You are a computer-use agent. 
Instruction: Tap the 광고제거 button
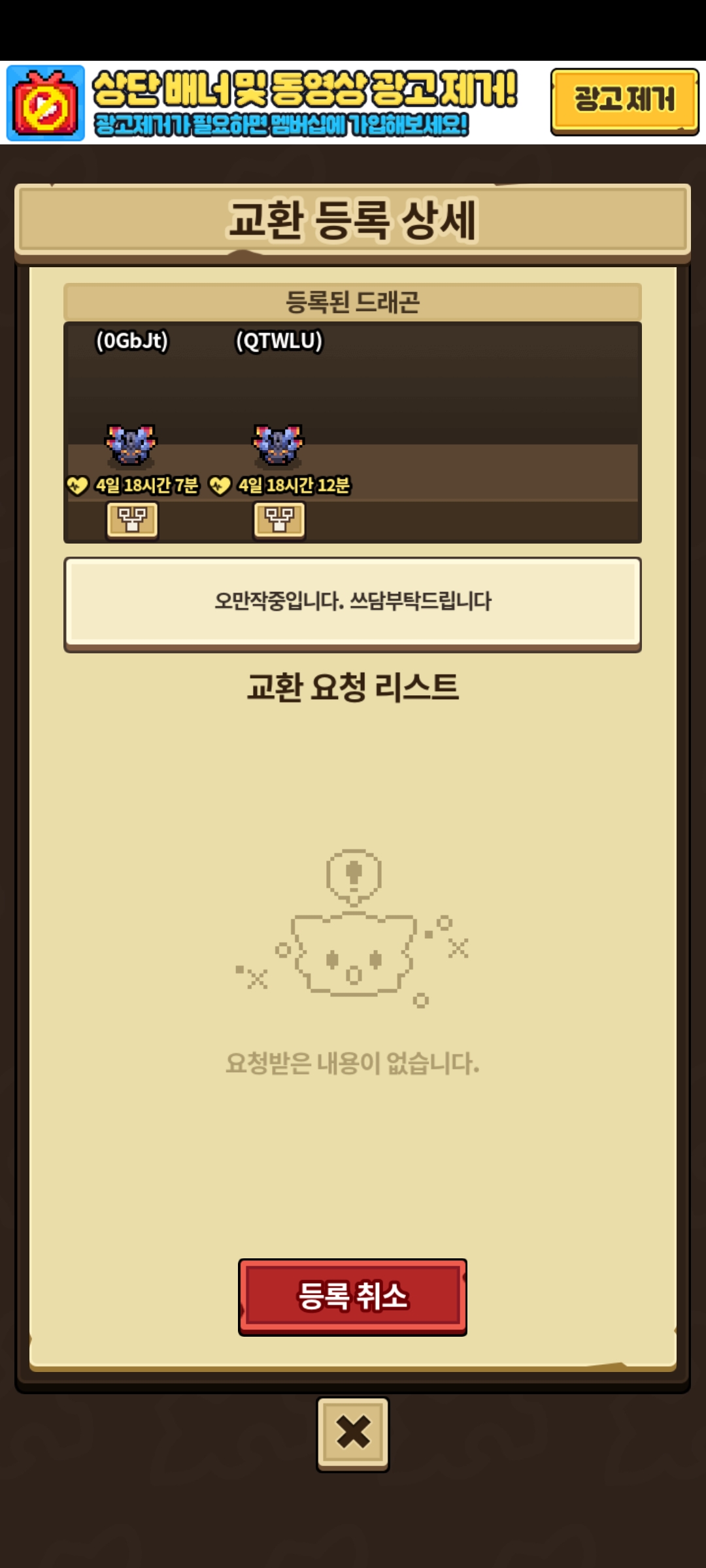point(624,101)
